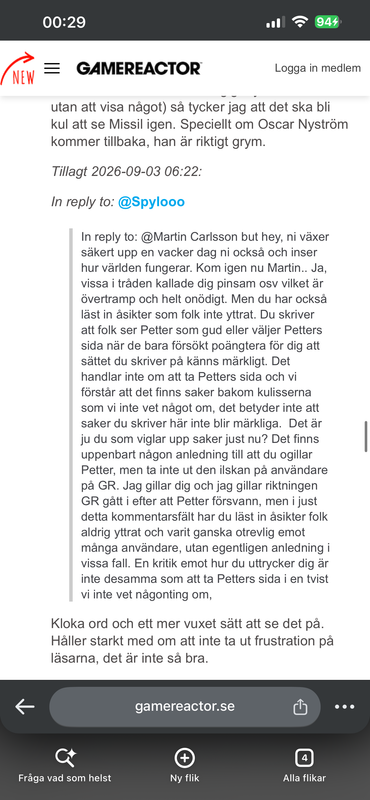Tap the gamereactor.se address bar
Image resolution: width=370 pixels, height=800 pixels.
(185, 707)
